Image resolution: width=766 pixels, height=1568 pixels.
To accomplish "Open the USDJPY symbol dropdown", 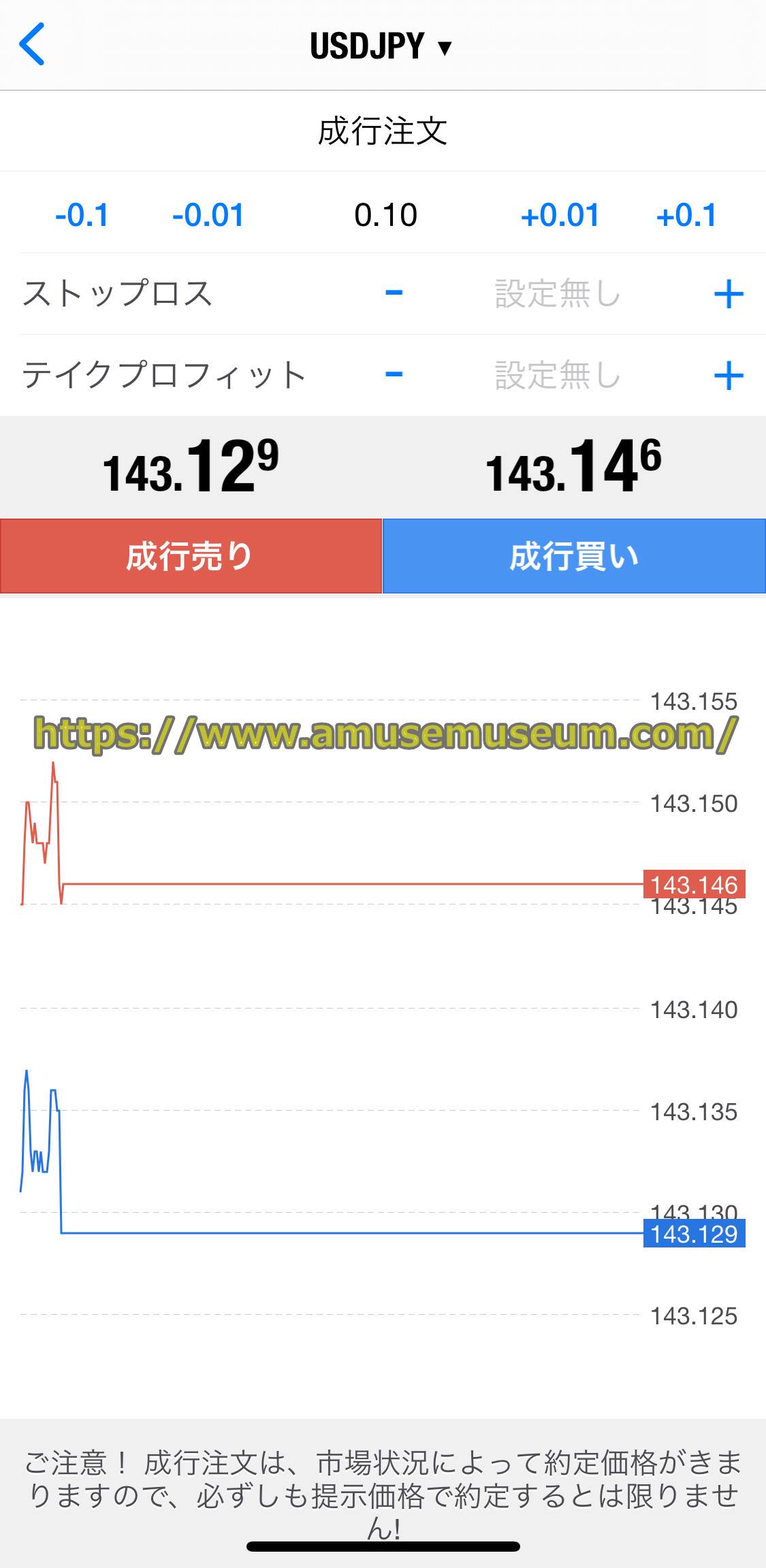I will [381, 46].
